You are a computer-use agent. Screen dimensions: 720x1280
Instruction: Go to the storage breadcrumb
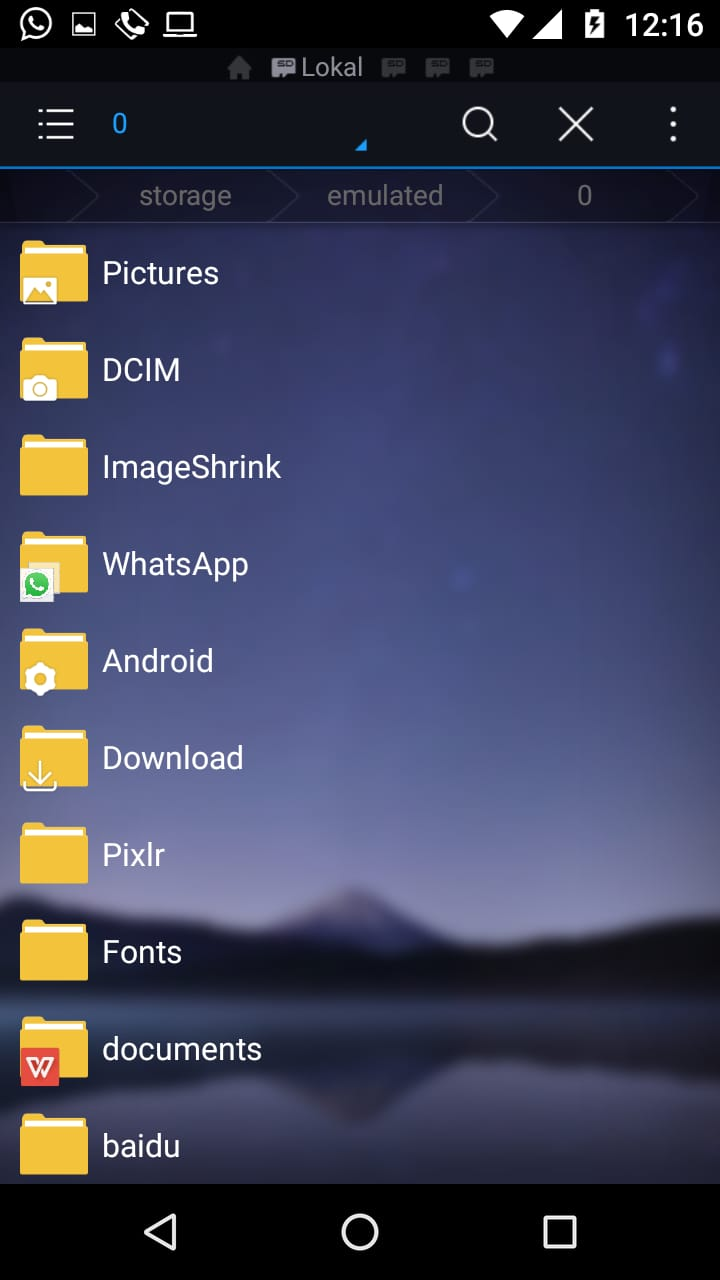pos(185,196)
